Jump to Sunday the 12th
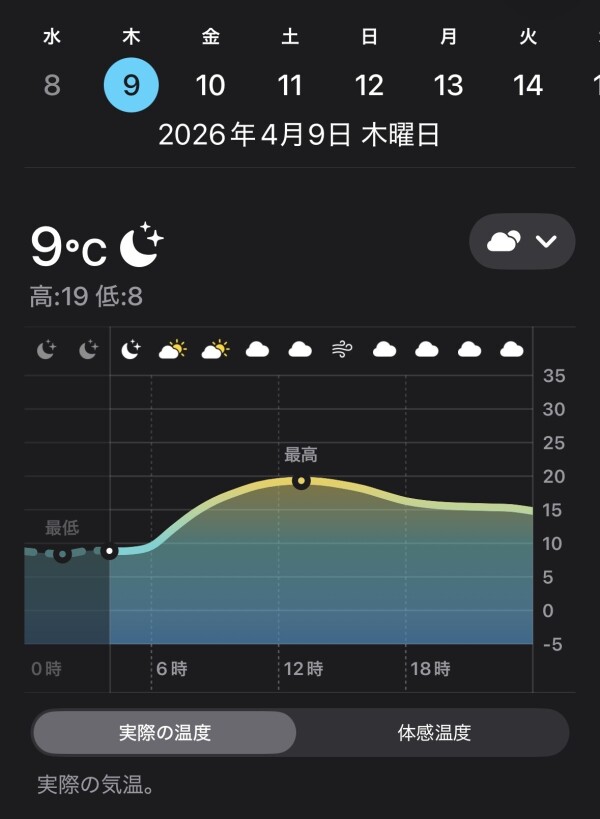The height and width of the screenshot is (819, 600). click(369, 85)
